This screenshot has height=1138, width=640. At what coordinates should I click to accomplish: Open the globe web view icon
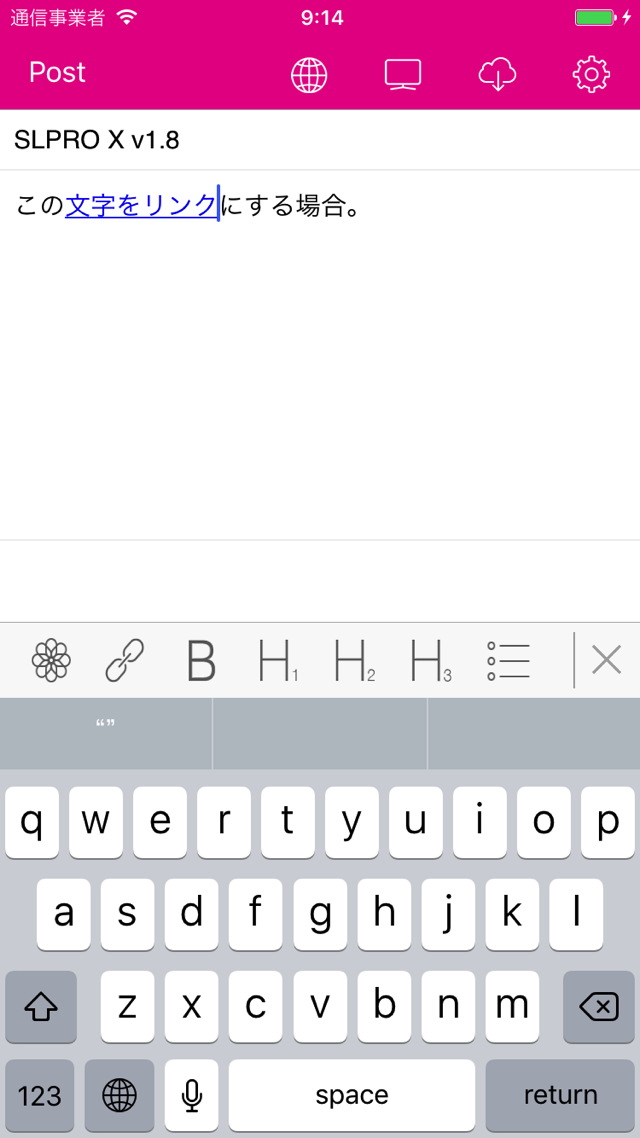click(309, 74)
